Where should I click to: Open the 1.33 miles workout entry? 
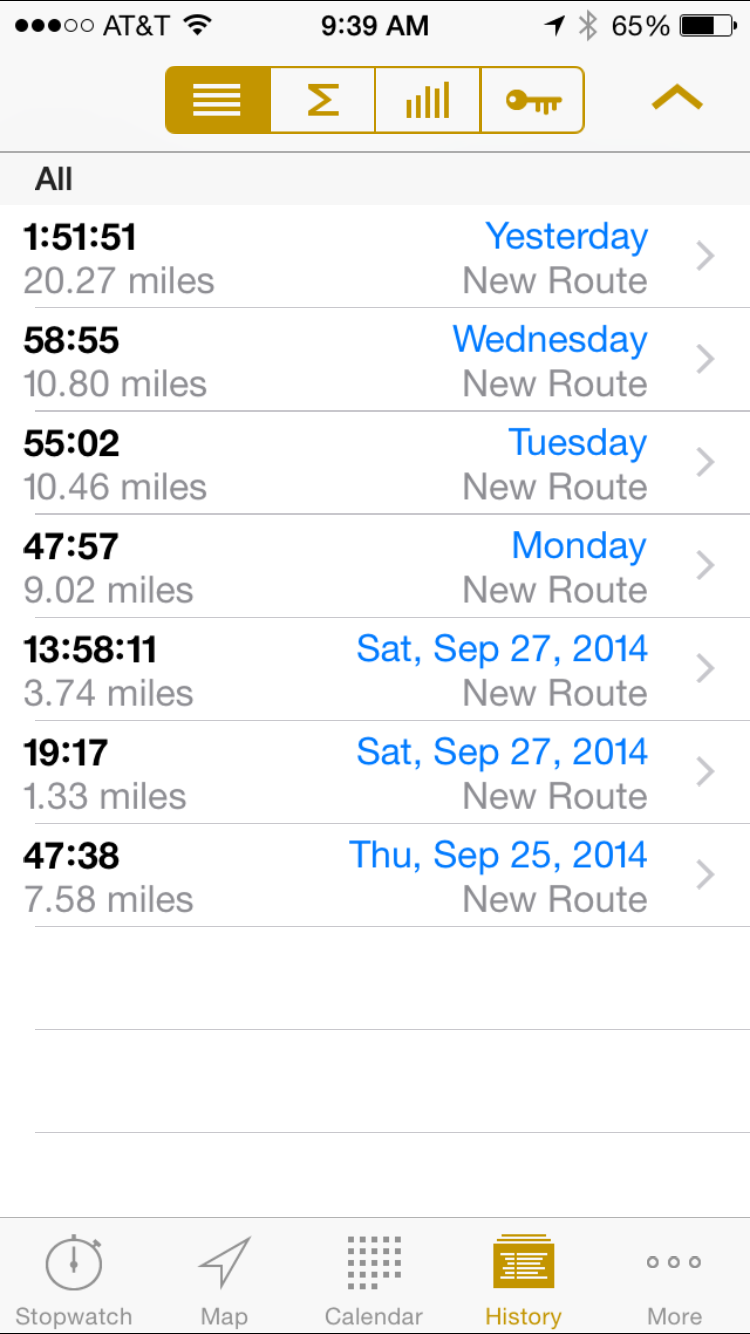[375, 772]
